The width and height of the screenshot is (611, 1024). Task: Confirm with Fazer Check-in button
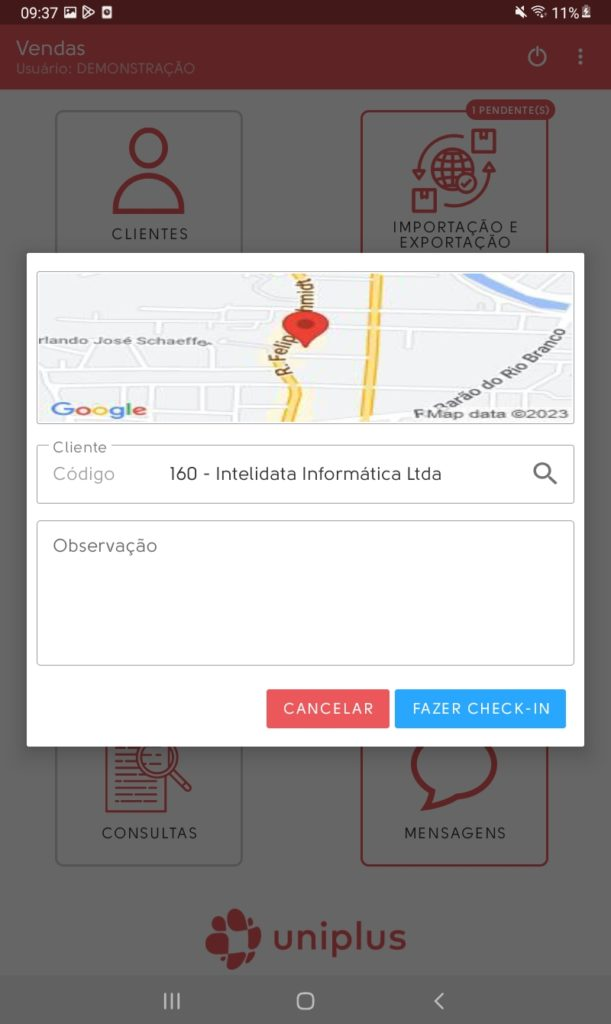(x=480, y=708)
